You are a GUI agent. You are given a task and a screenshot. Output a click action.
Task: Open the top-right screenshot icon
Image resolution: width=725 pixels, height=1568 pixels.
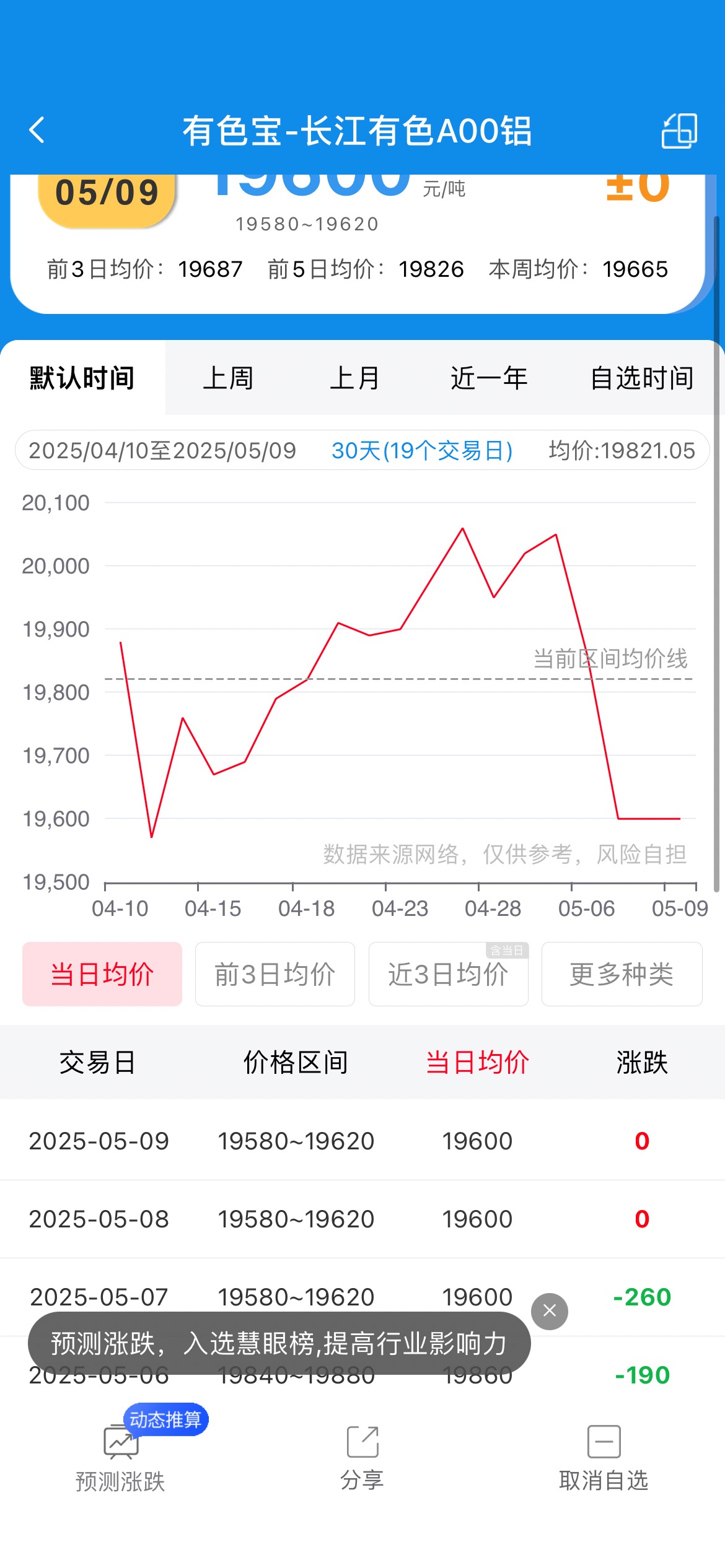(680, 131)
